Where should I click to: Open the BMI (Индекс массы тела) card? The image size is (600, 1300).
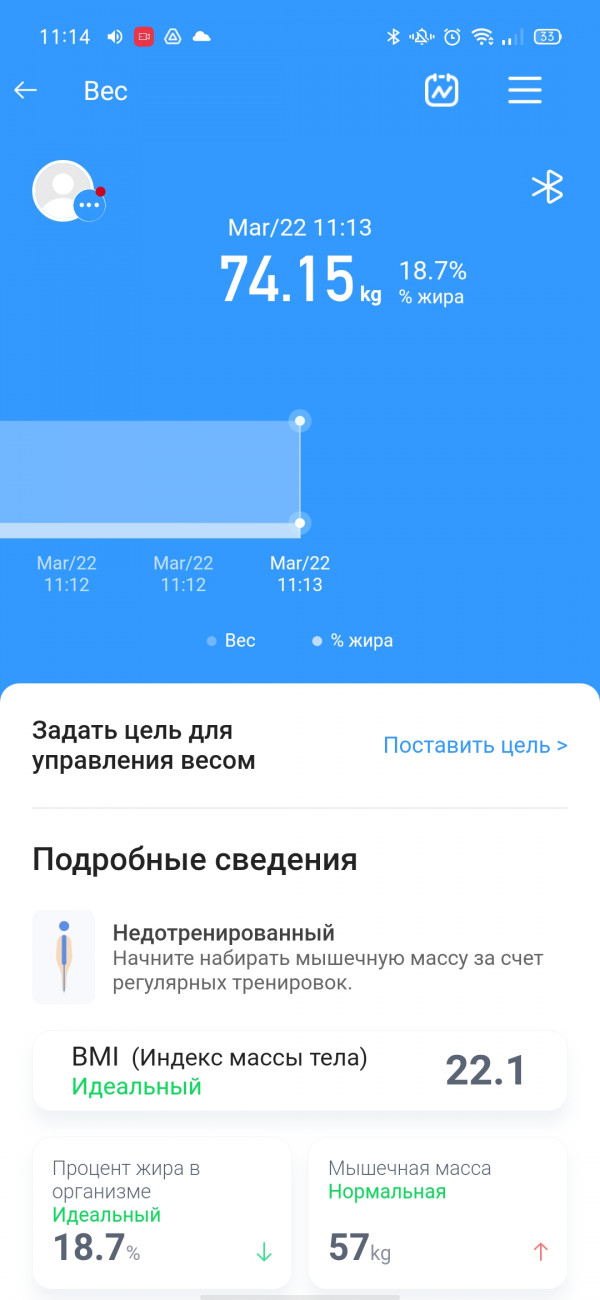300,1071
